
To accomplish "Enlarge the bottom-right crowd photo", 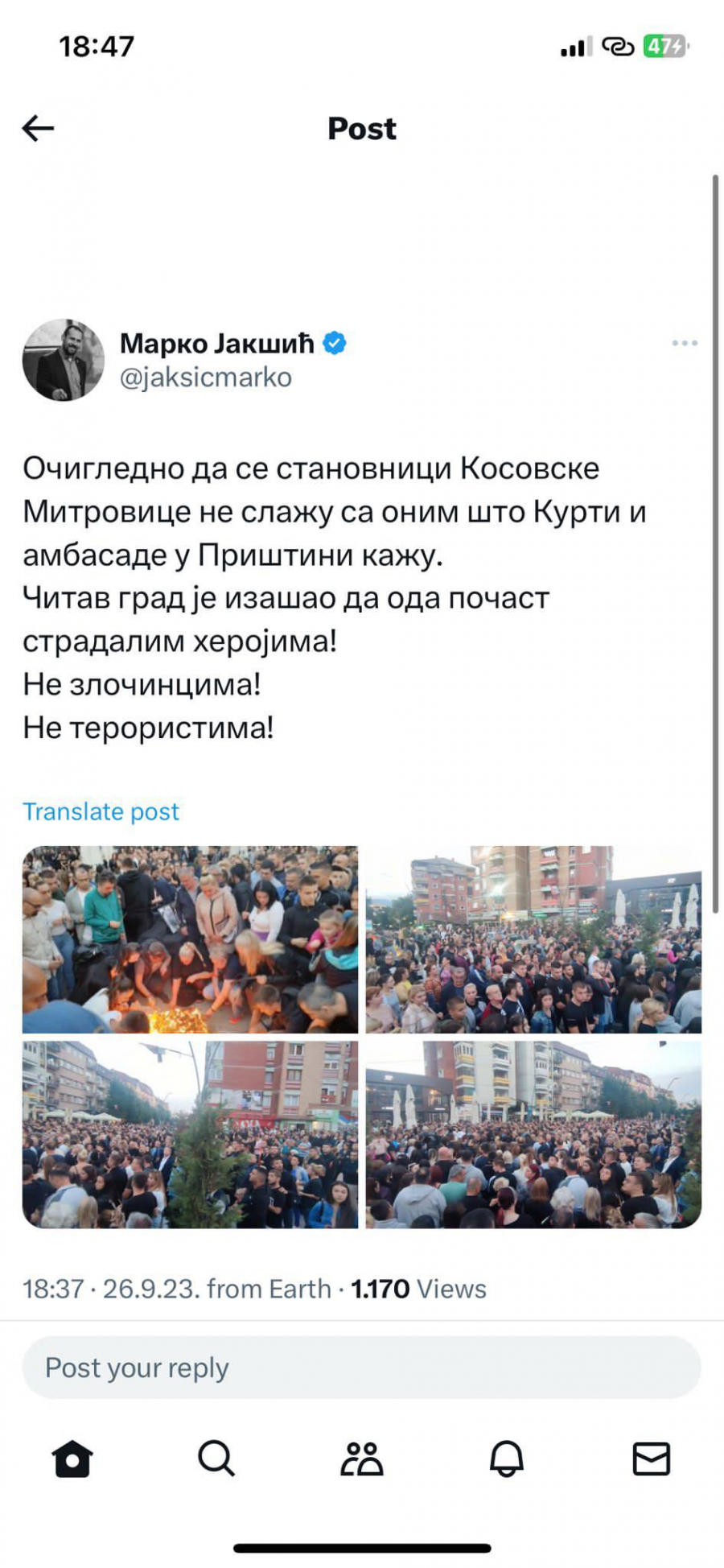I will click(x=533, y=1134).
